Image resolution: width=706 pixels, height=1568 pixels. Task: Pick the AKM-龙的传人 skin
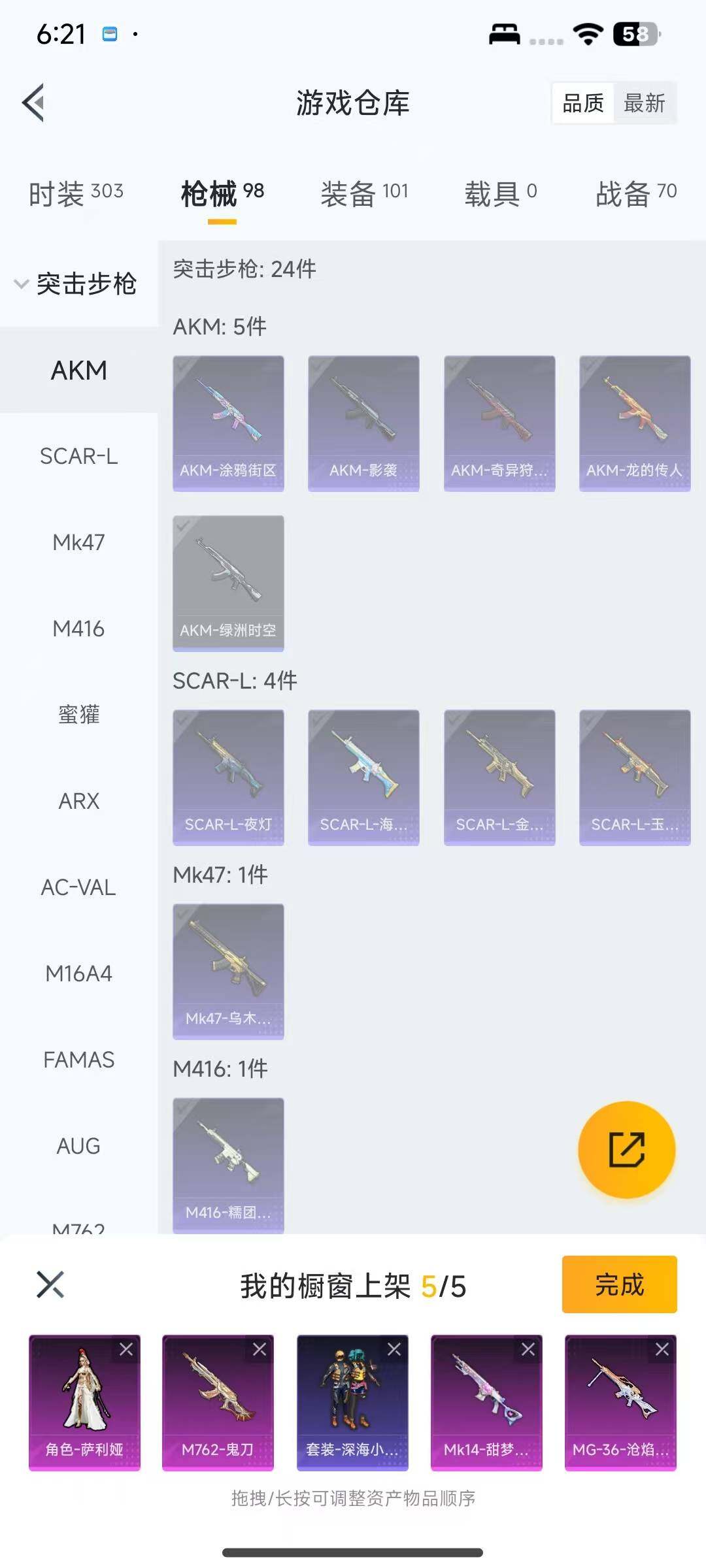click(635, 423)
